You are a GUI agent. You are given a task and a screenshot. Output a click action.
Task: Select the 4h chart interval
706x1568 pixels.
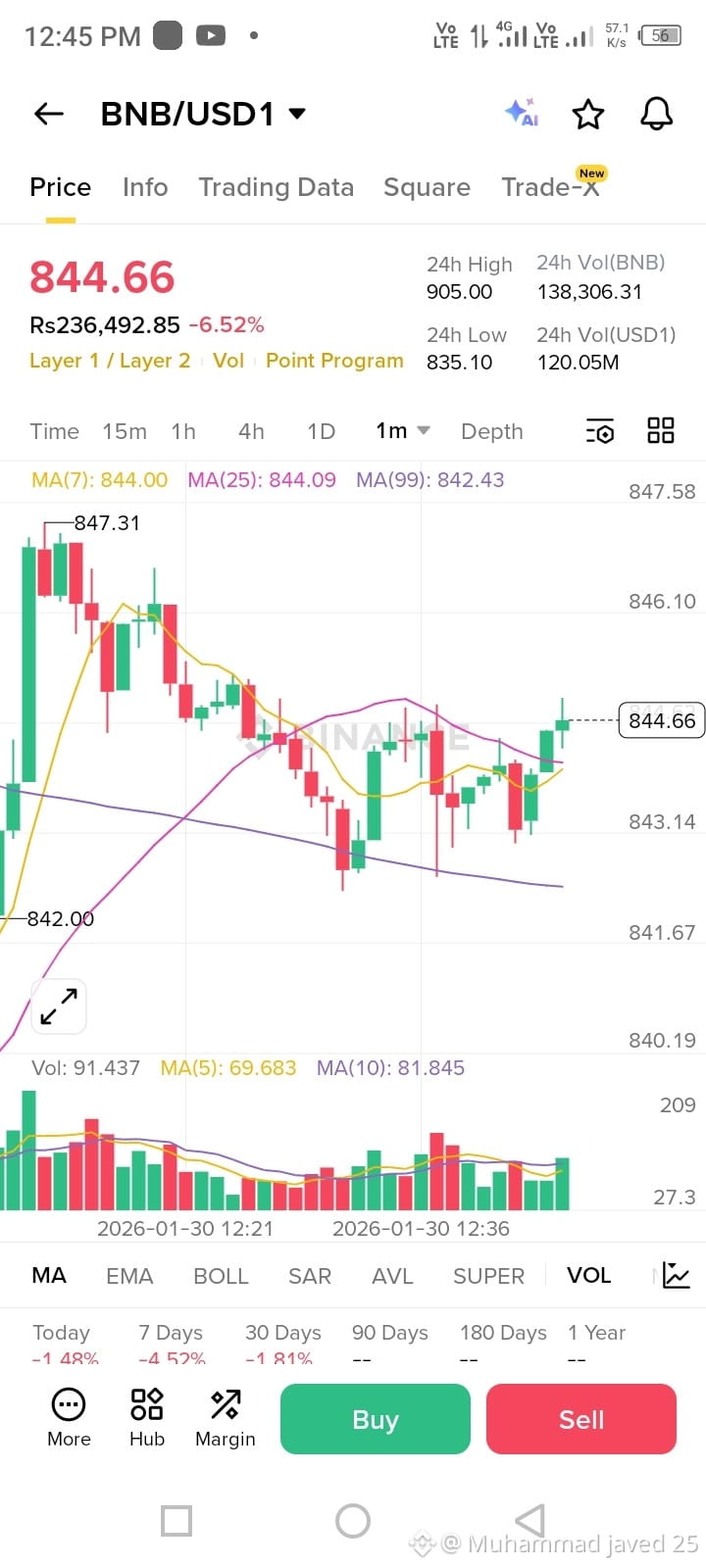click(251, 431)
